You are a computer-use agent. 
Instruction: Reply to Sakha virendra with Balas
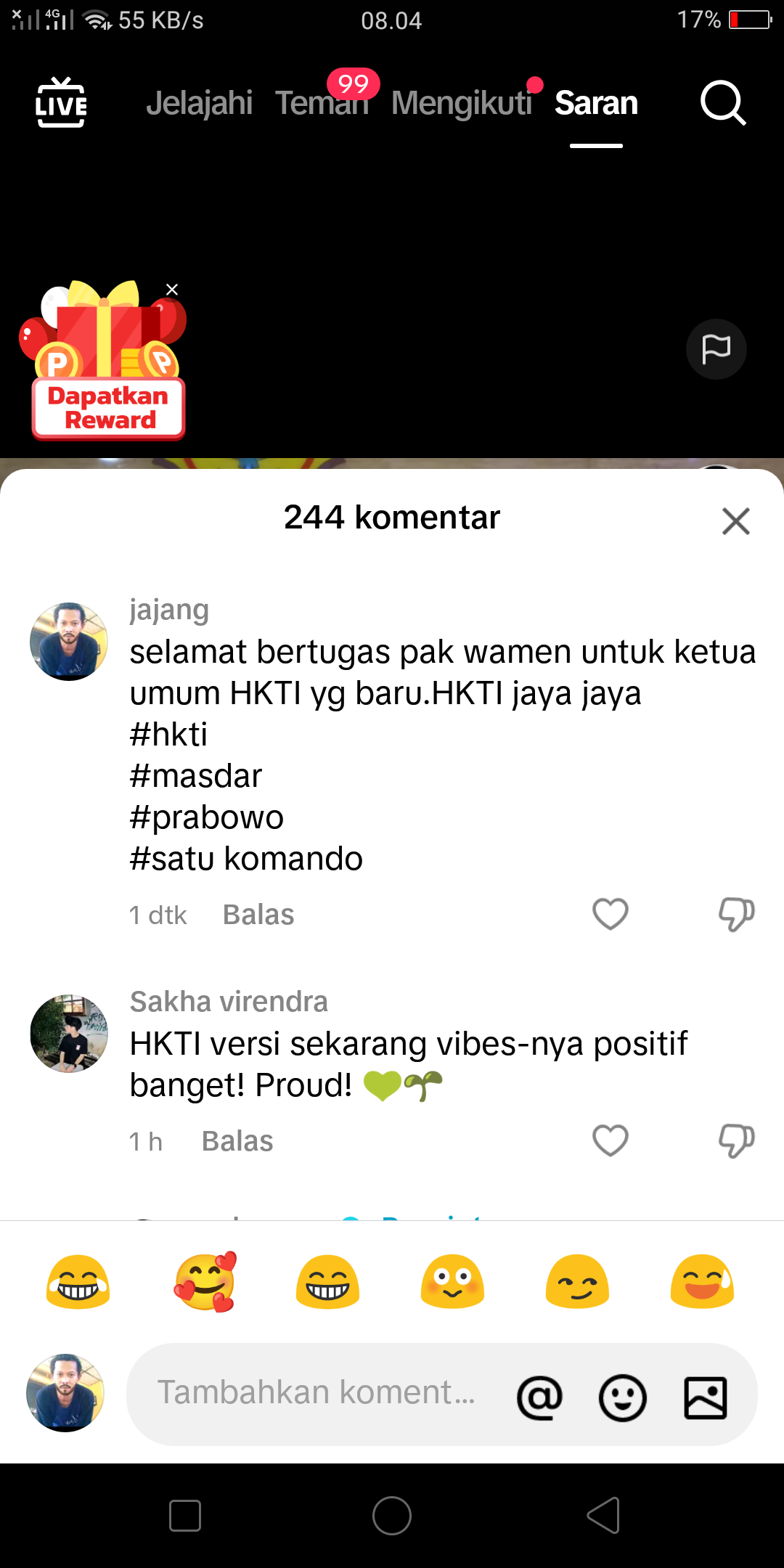point(237,1141)
